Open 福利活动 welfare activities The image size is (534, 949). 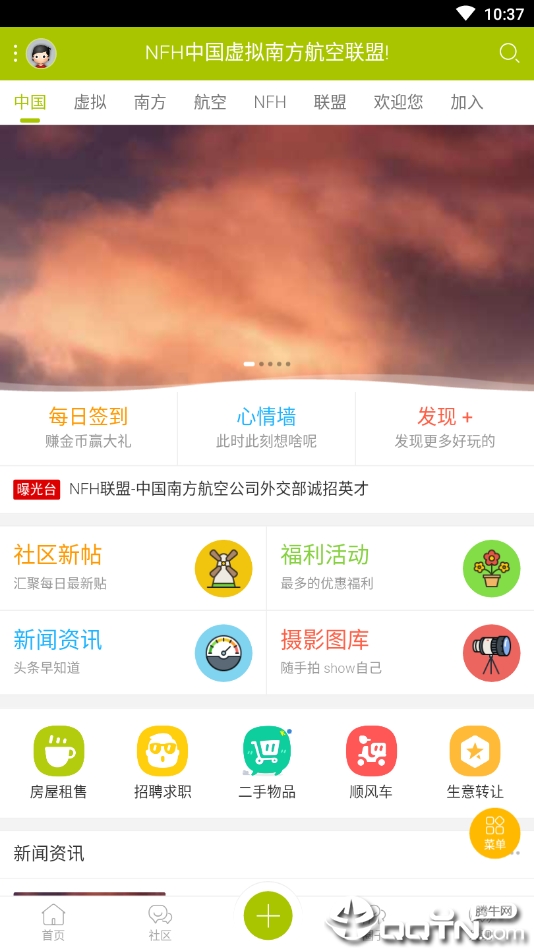[x=400, y=568]
